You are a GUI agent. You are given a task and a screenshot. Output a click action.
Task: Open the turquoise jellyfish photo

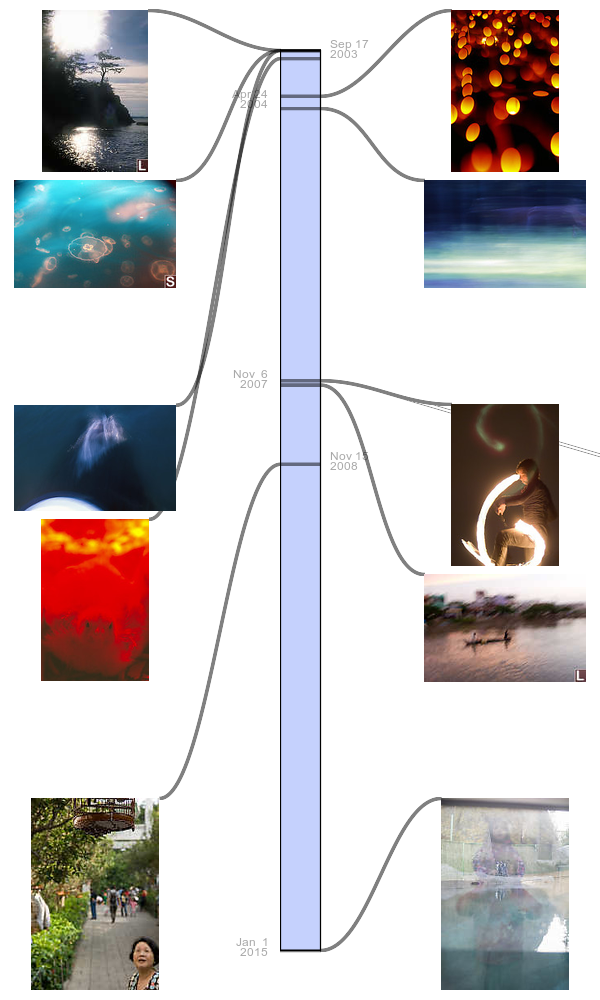(95, 234)
